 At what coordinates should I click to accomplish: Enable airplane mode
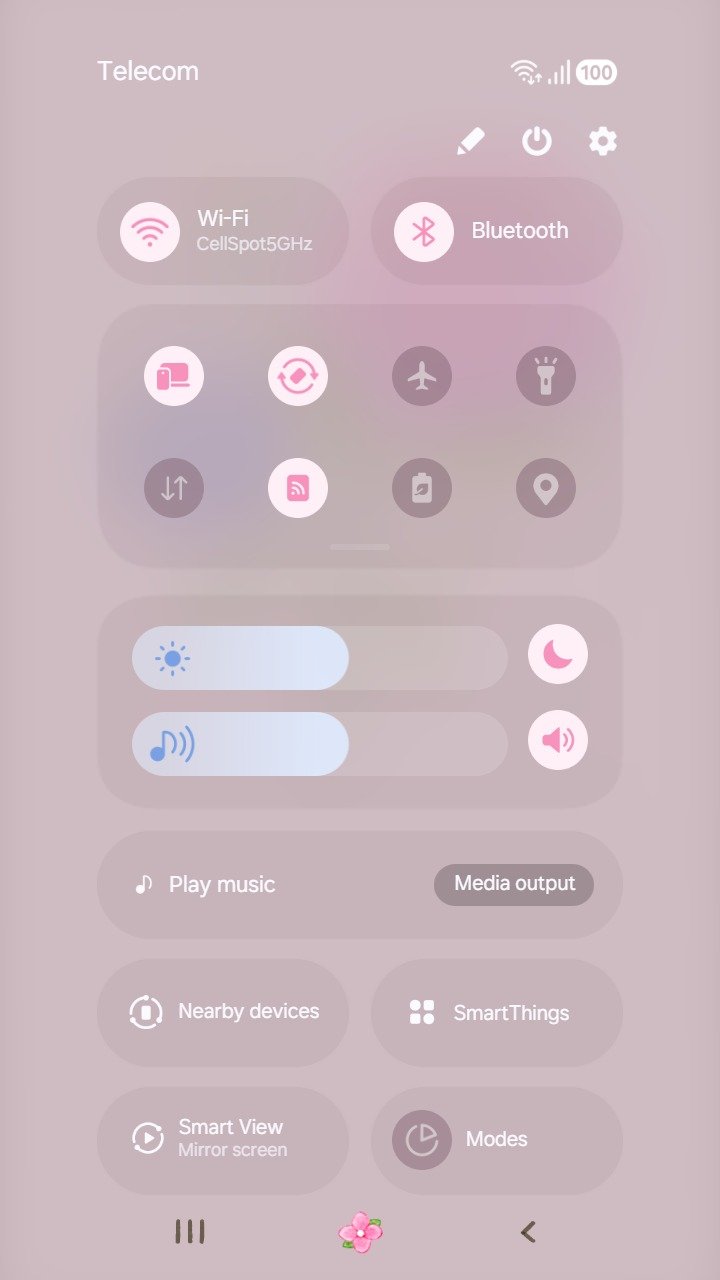tap(422, 376)
